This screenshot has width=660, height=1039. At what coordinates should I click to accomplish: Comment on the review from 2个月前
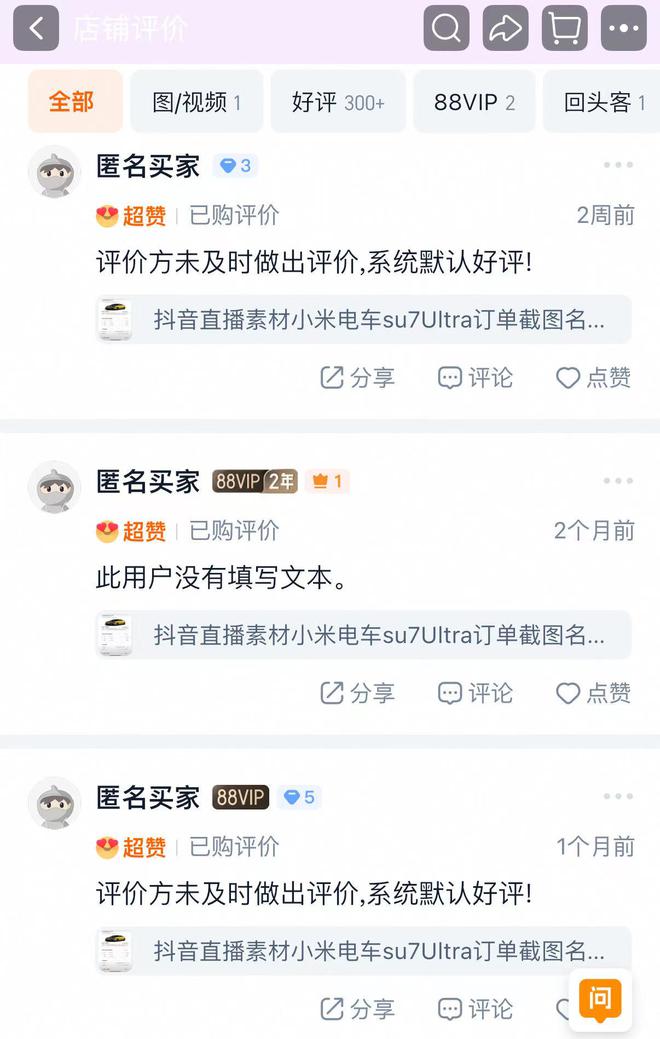[x=475, y=693]
